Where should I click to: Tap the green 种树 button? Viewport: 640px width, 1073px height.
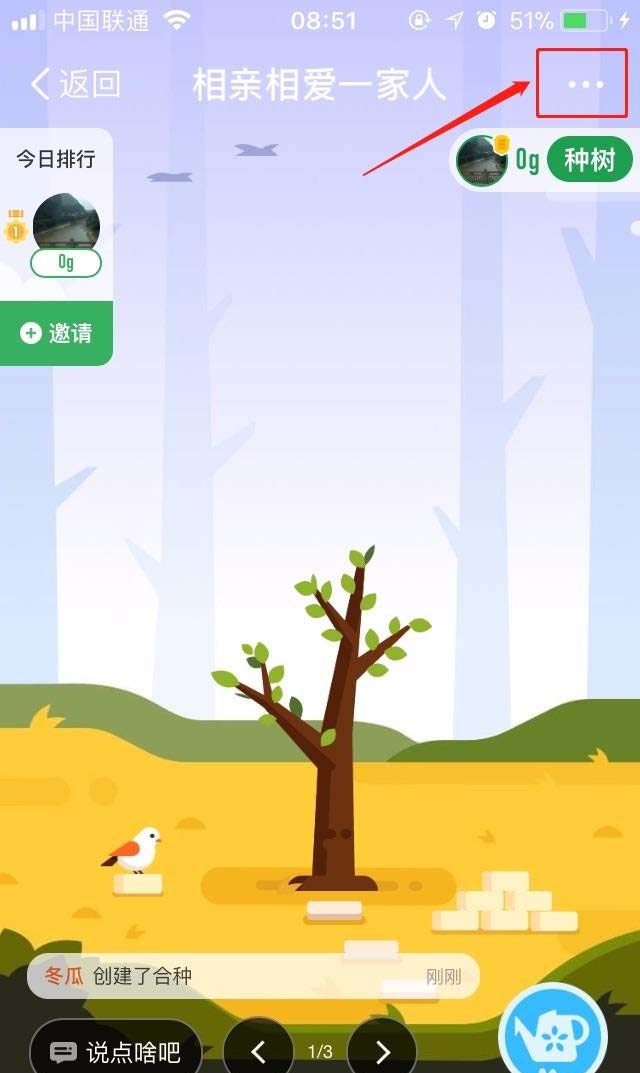tap(590, 160)
